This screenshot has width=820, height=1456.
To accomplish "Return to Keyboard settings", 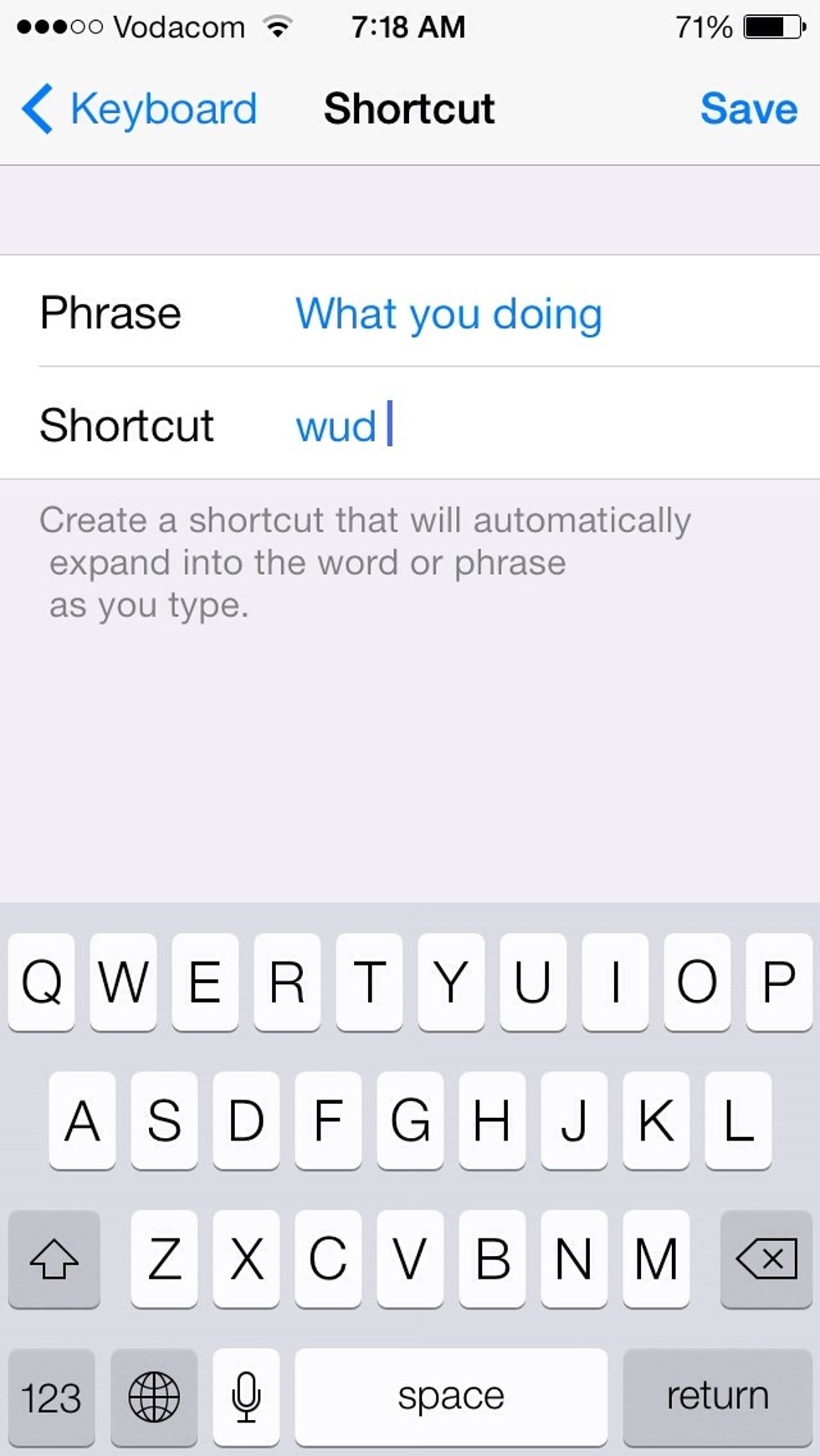I will (x=163, y=108).
